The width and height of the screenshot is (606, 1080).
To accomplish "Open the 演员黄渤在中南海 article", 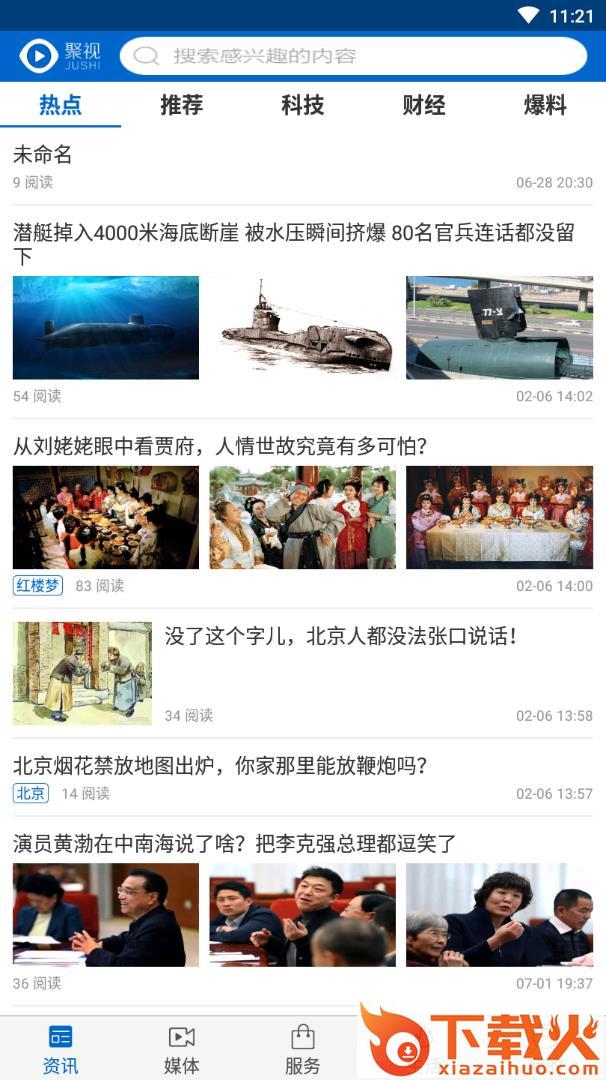I will pyautogui.click(x=235, y=843).
